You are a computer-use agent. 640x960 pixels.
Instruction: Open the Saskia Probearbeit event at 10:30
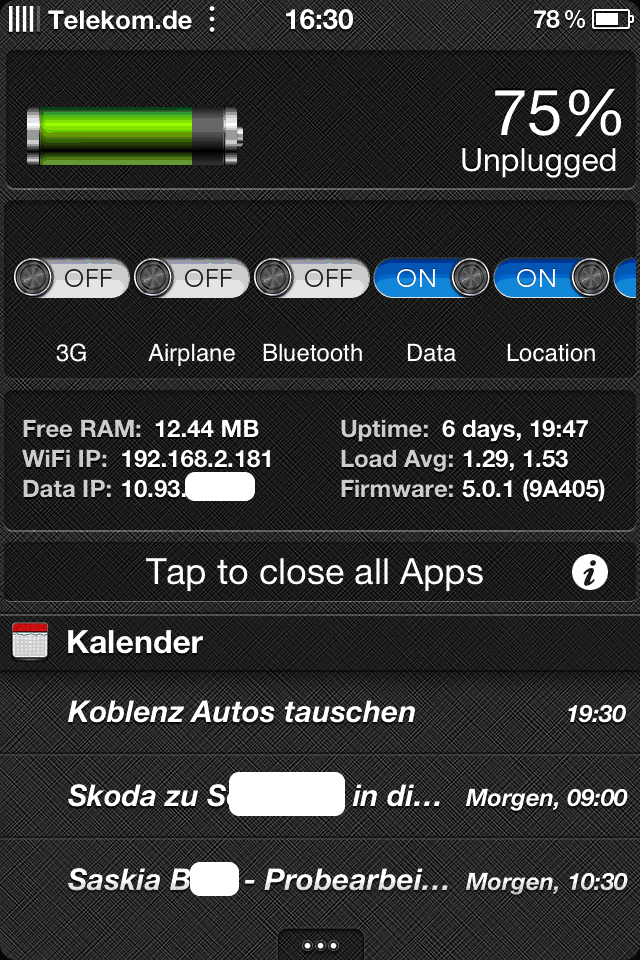pos(320,881)
